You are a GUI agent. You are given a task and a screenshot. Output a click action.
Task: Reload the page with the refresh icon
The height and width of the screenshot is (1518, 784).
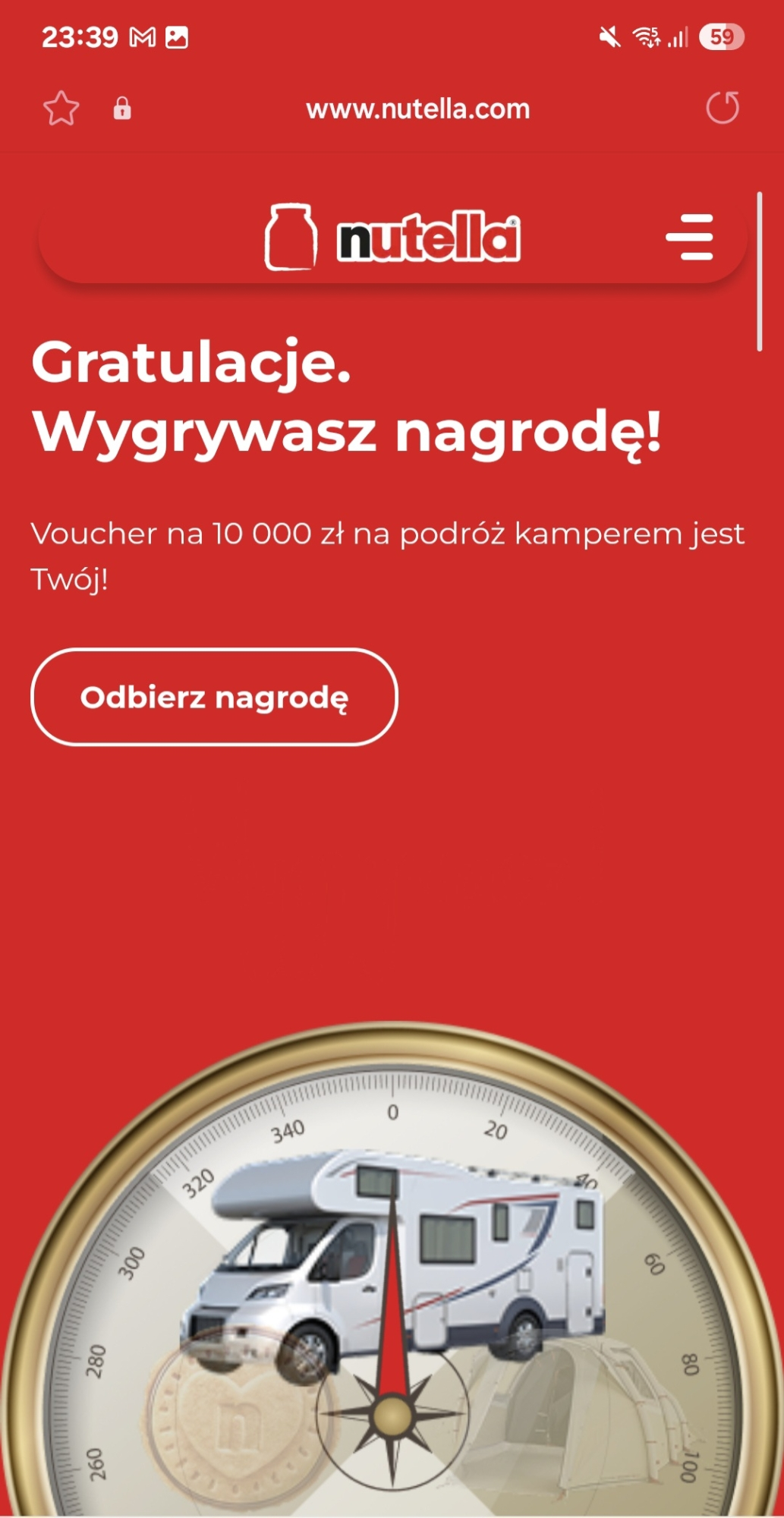tap(722, 108)
